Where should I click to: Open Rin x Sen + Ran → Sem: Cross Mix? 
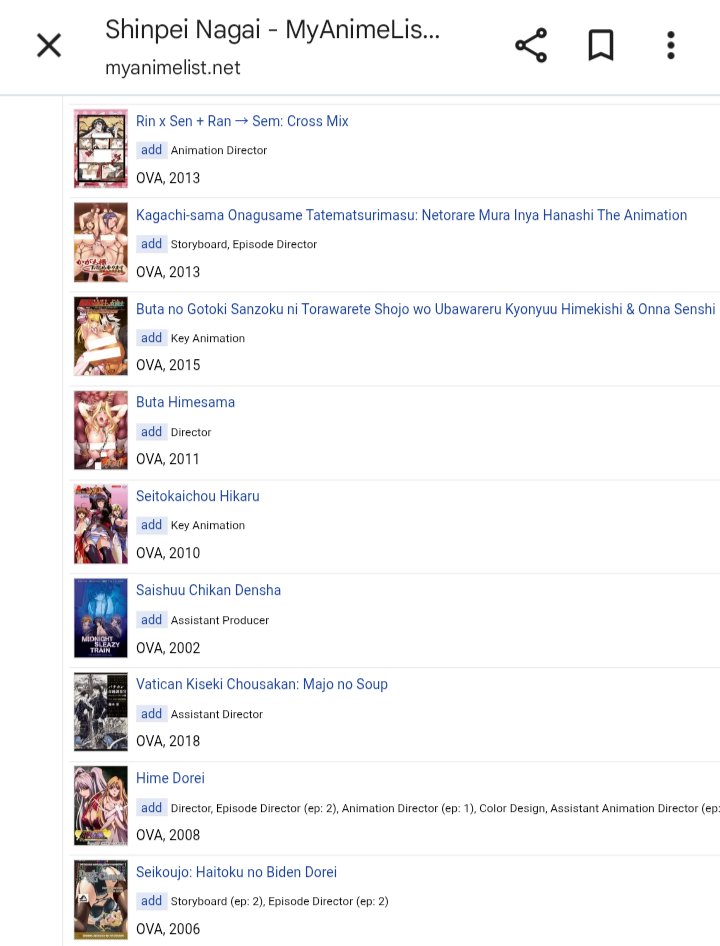(x=242, y=121)
